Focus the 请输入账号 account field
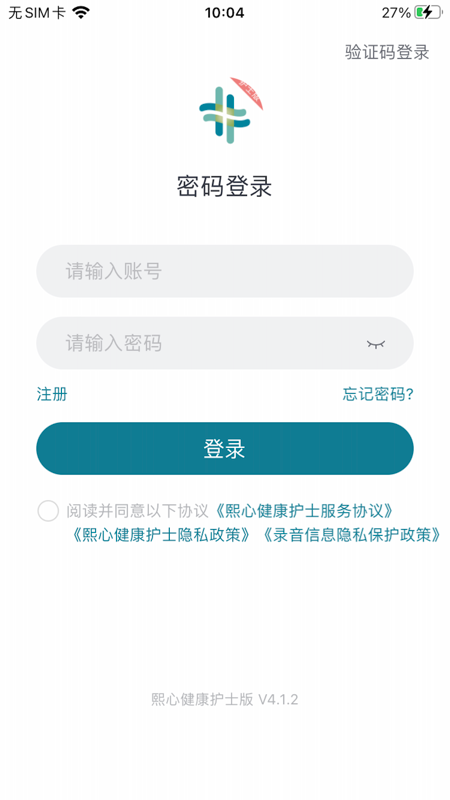The width and height of the screenshot is (450, 800). tap(224, 271)
